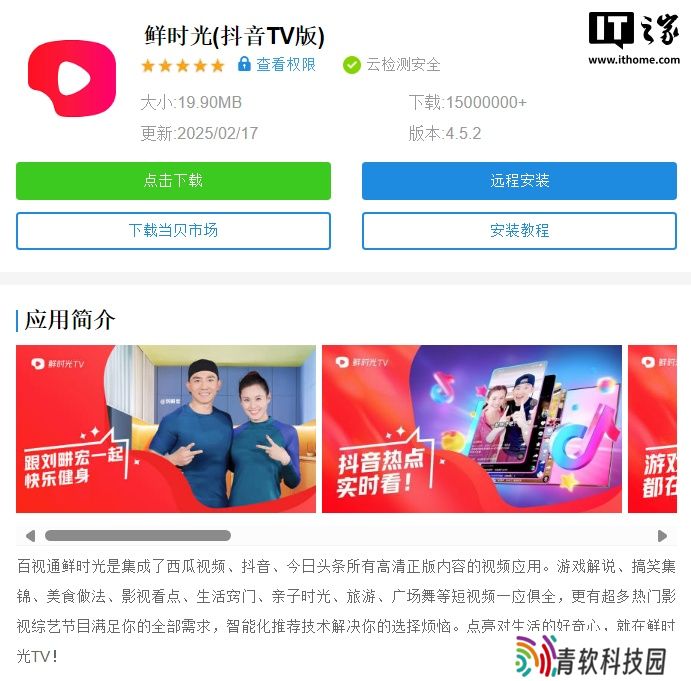
Task: Tap the left arrow of the screenshot scrollbar
Action: pyautogui.click(x=30, y=536)
